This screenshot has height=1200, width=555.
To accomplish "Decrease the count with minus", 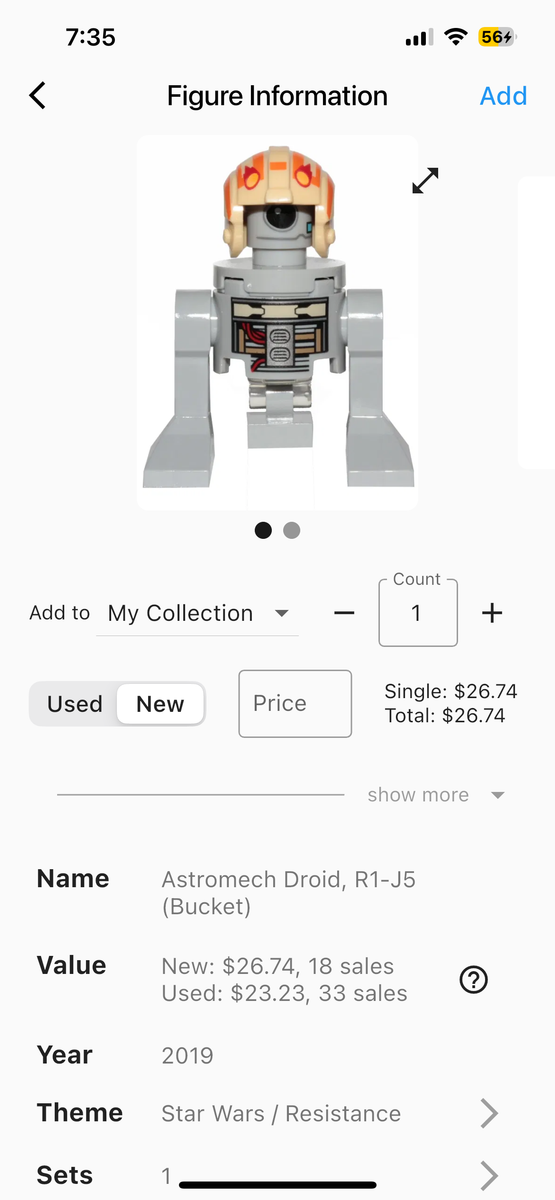I will click(x=344, y=613).
